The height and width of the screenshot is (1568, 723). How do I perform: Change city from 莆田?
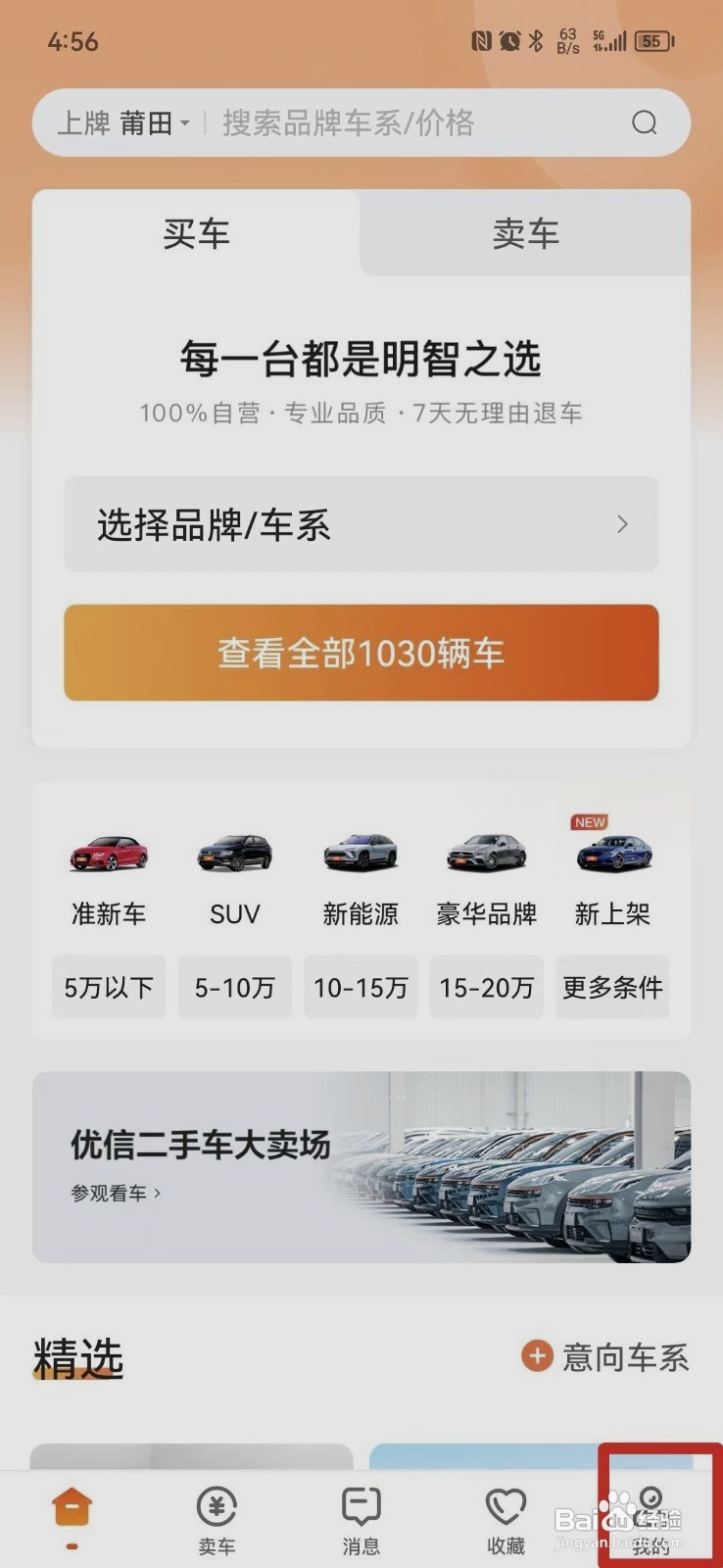coord(120,122)
